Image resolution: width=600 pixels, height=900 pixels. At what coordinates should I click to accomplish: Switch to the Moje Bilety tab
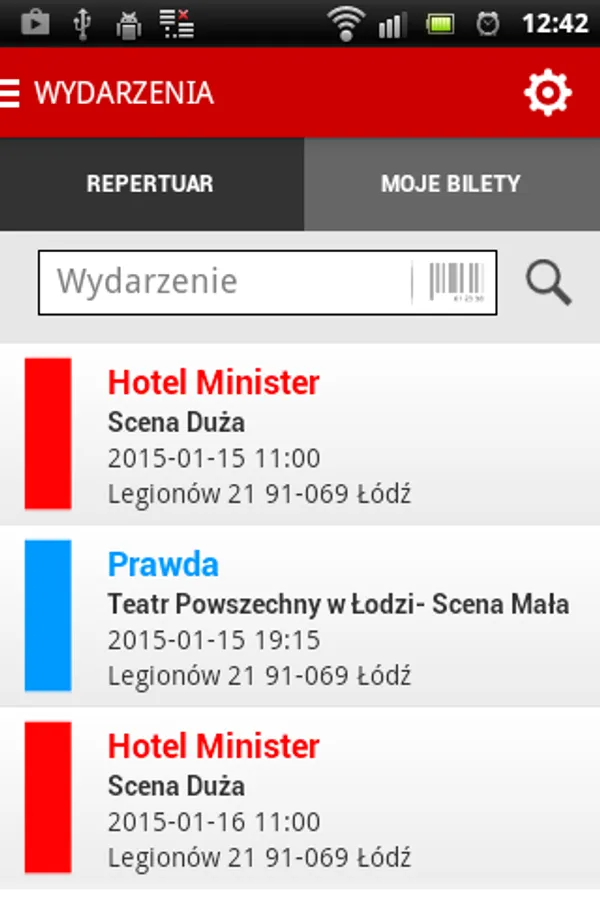(451, 184)
